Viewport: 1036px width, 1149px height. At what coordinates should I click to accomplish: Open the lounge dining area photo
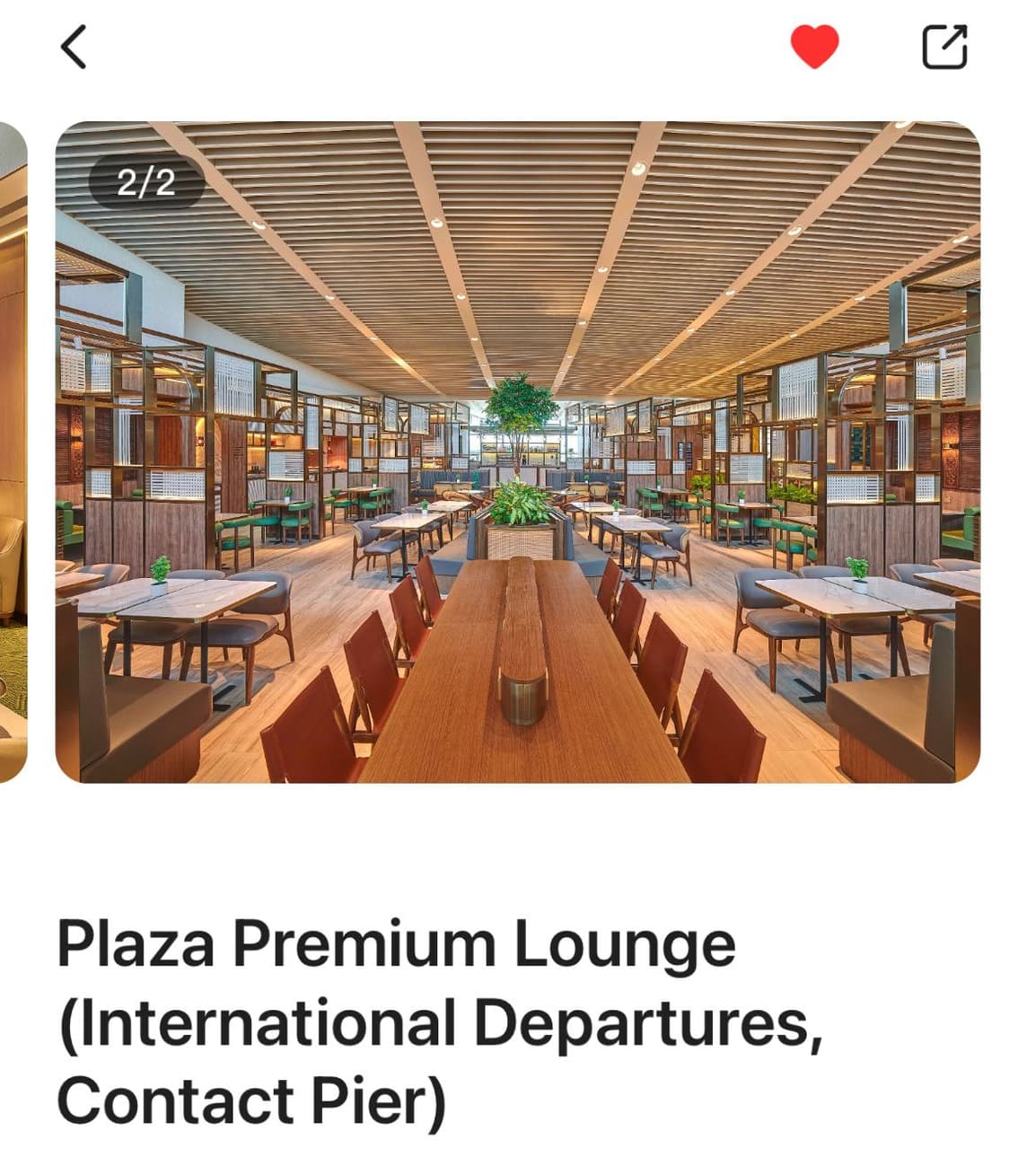pyautogui.click(x=518, y=452)
